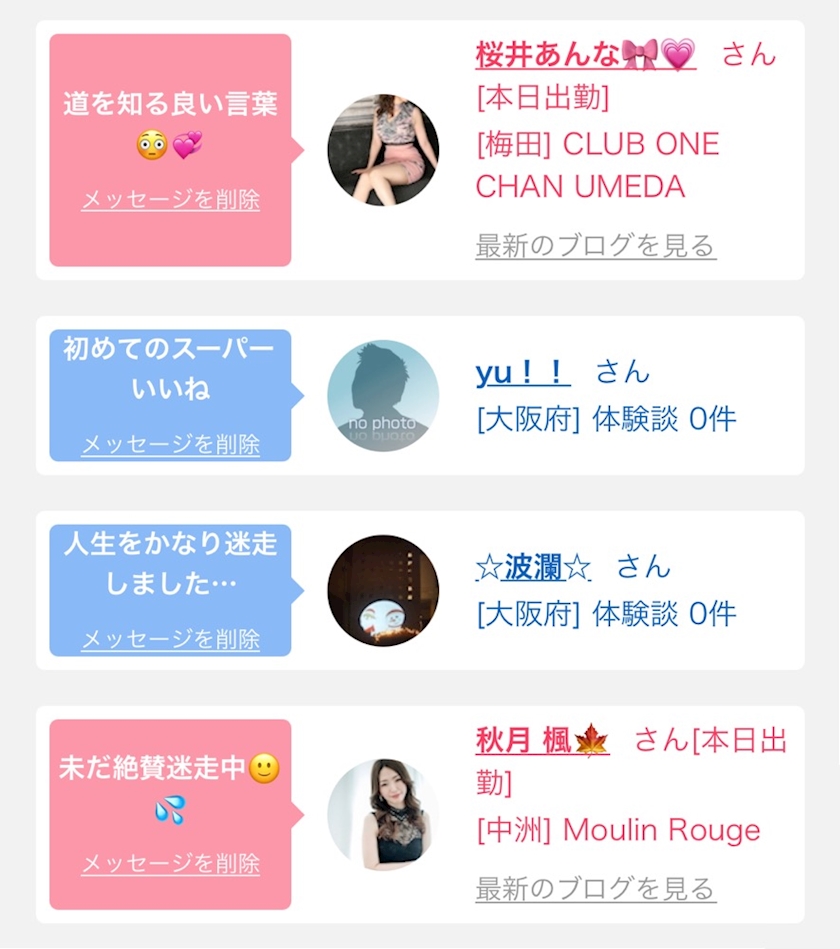840x949 pixels.
Task: Delete the 道を知る良い言葉 message
Action: tap(170, 200)
